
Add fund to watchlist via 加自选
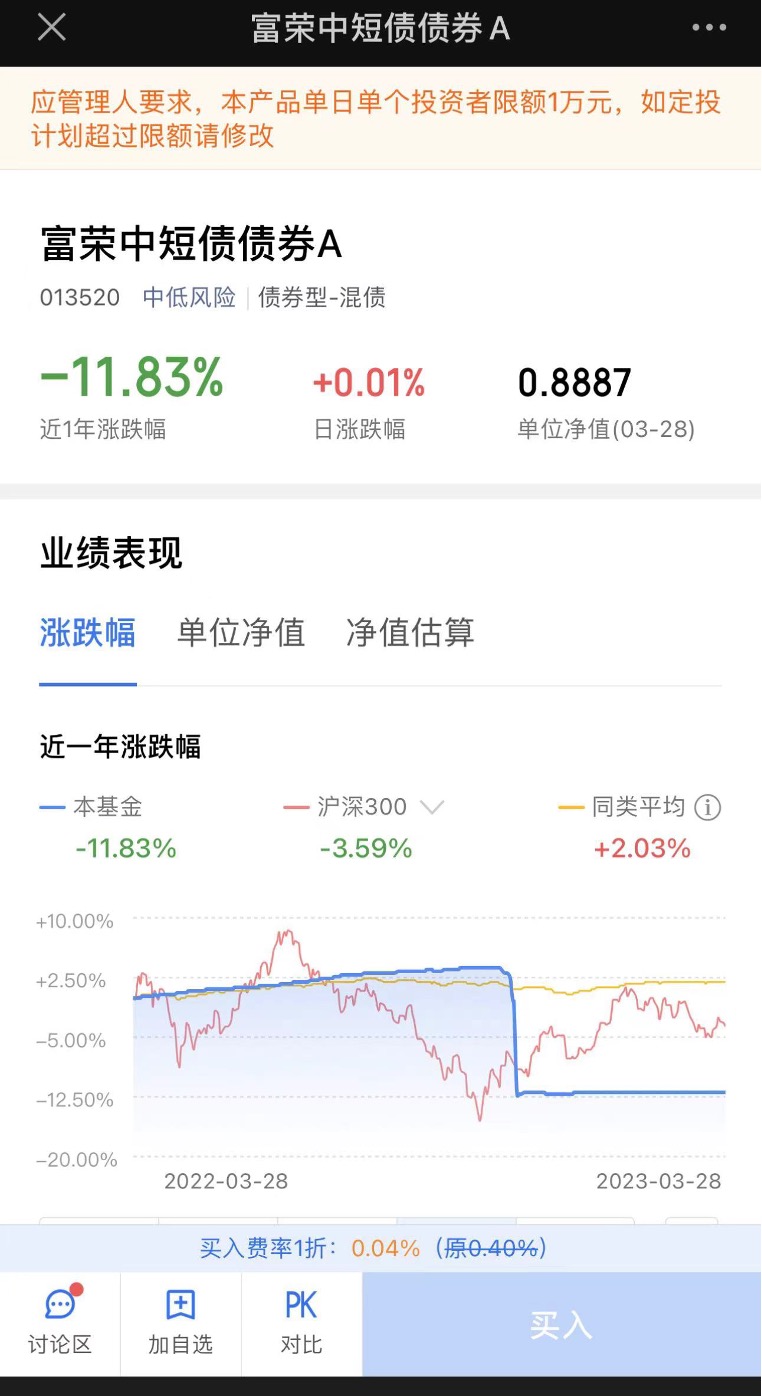pos(181,1322)
